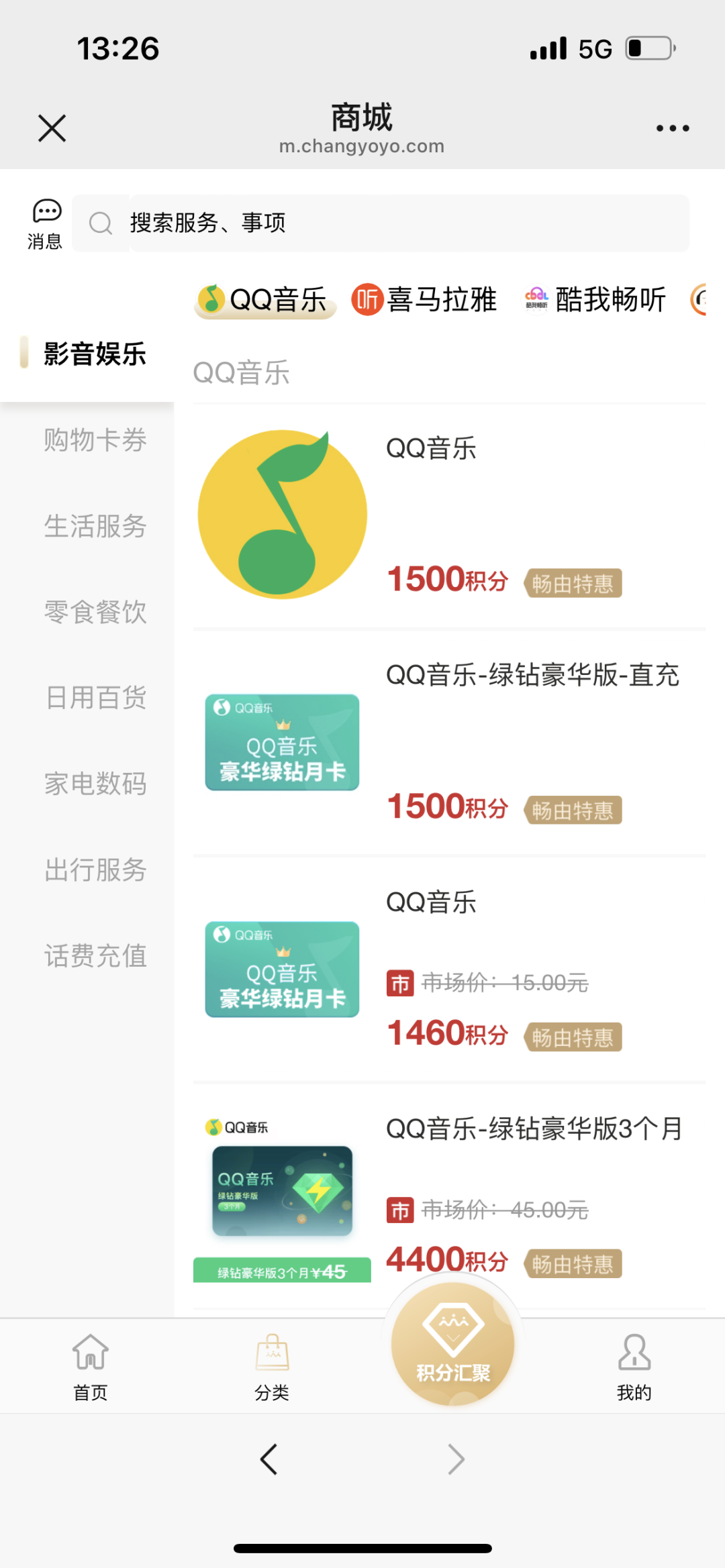Switch to the 话费充值 category

95,955
